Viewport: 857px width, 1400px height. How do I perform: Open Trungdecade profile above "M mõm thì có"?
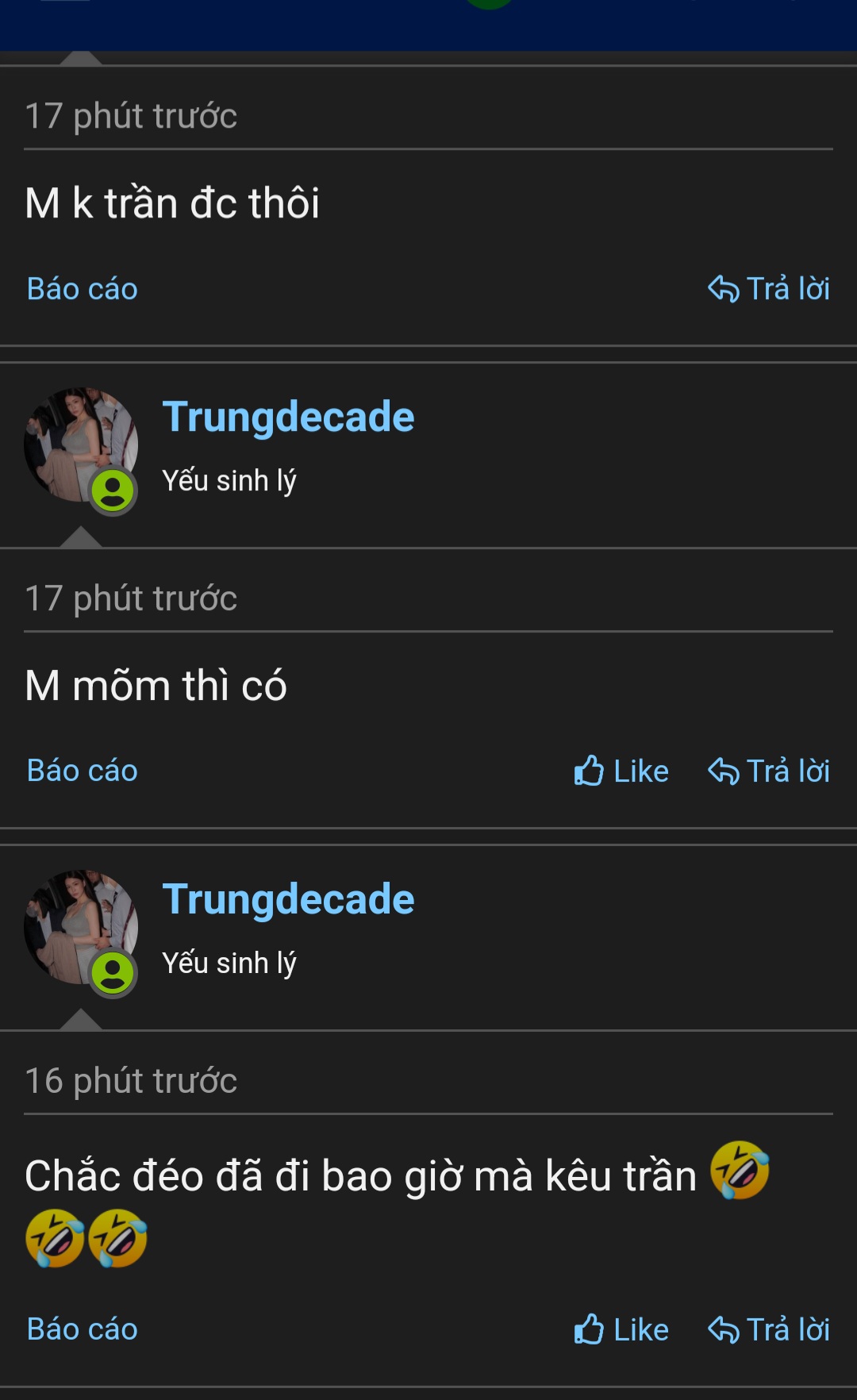(288, 417)
